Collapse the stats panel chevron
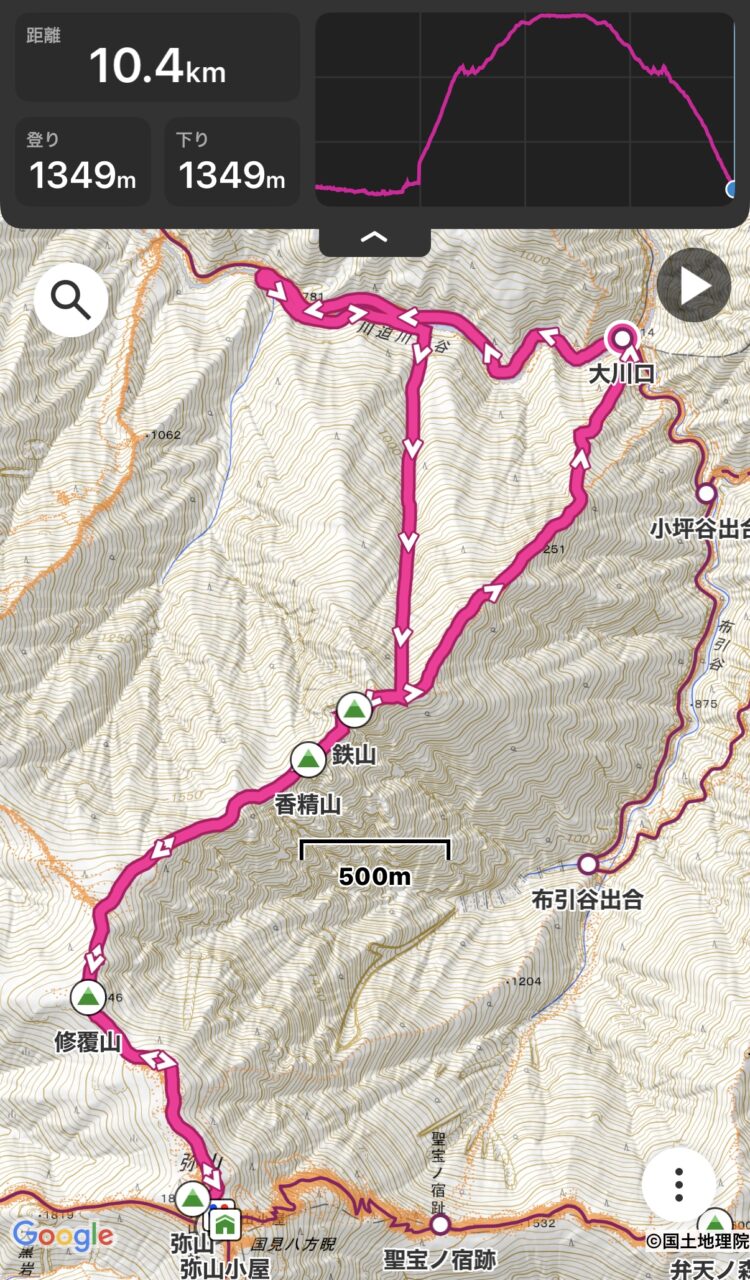This screenshot has width=750, height=1280. pos(374,238)
